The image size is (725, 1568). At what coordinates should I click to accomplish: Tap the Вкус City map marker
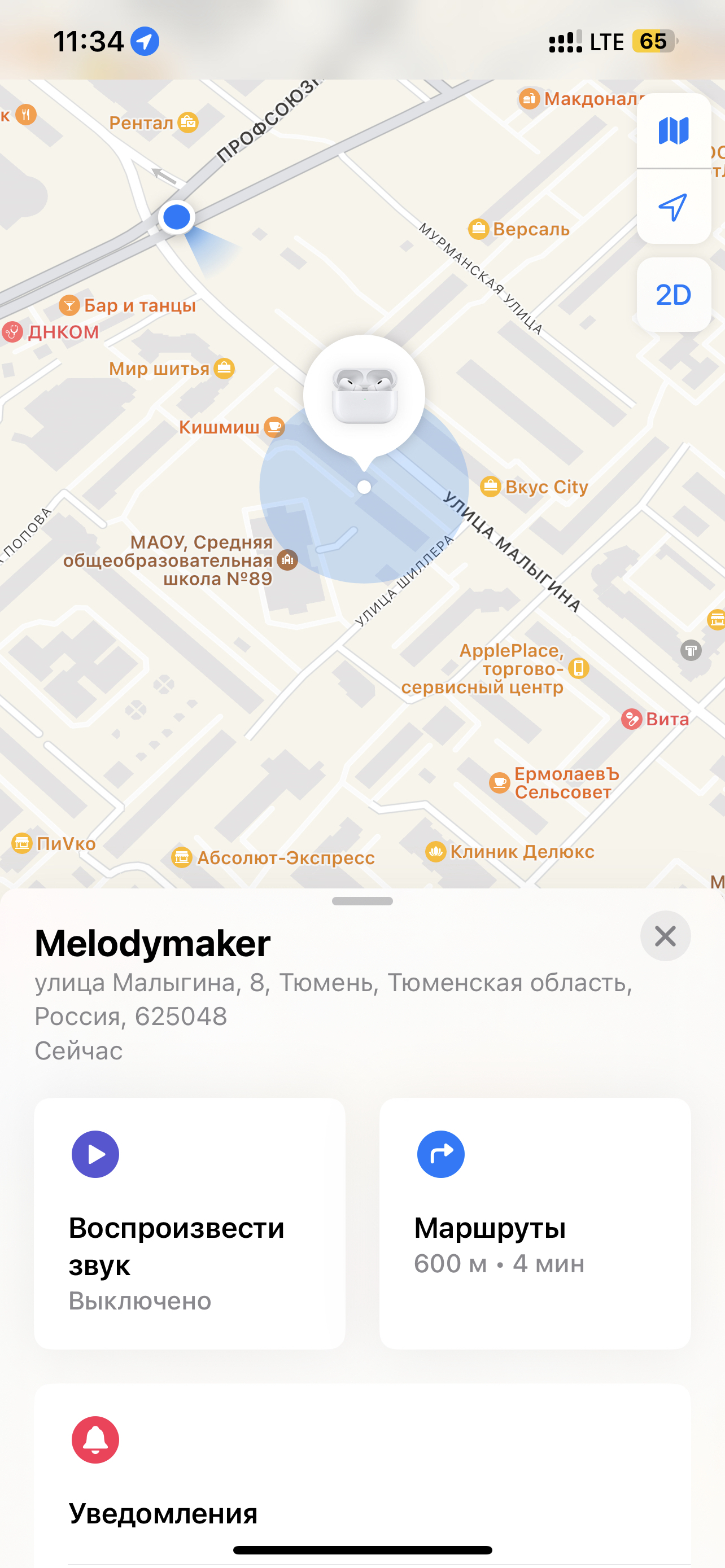pos(490,487)
